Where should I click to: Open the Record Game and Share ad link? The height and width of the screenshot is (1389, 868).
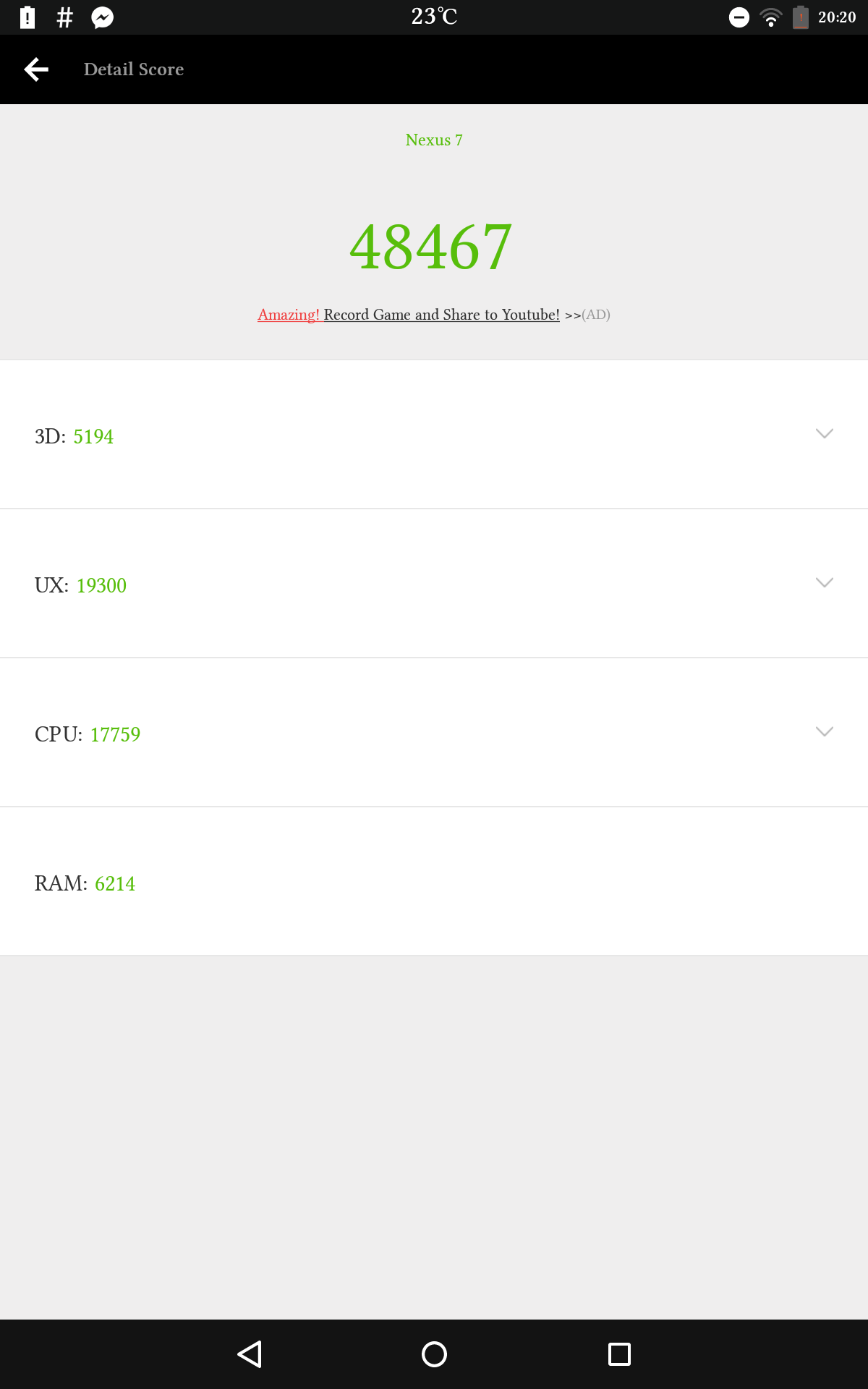tap(434, 315)
